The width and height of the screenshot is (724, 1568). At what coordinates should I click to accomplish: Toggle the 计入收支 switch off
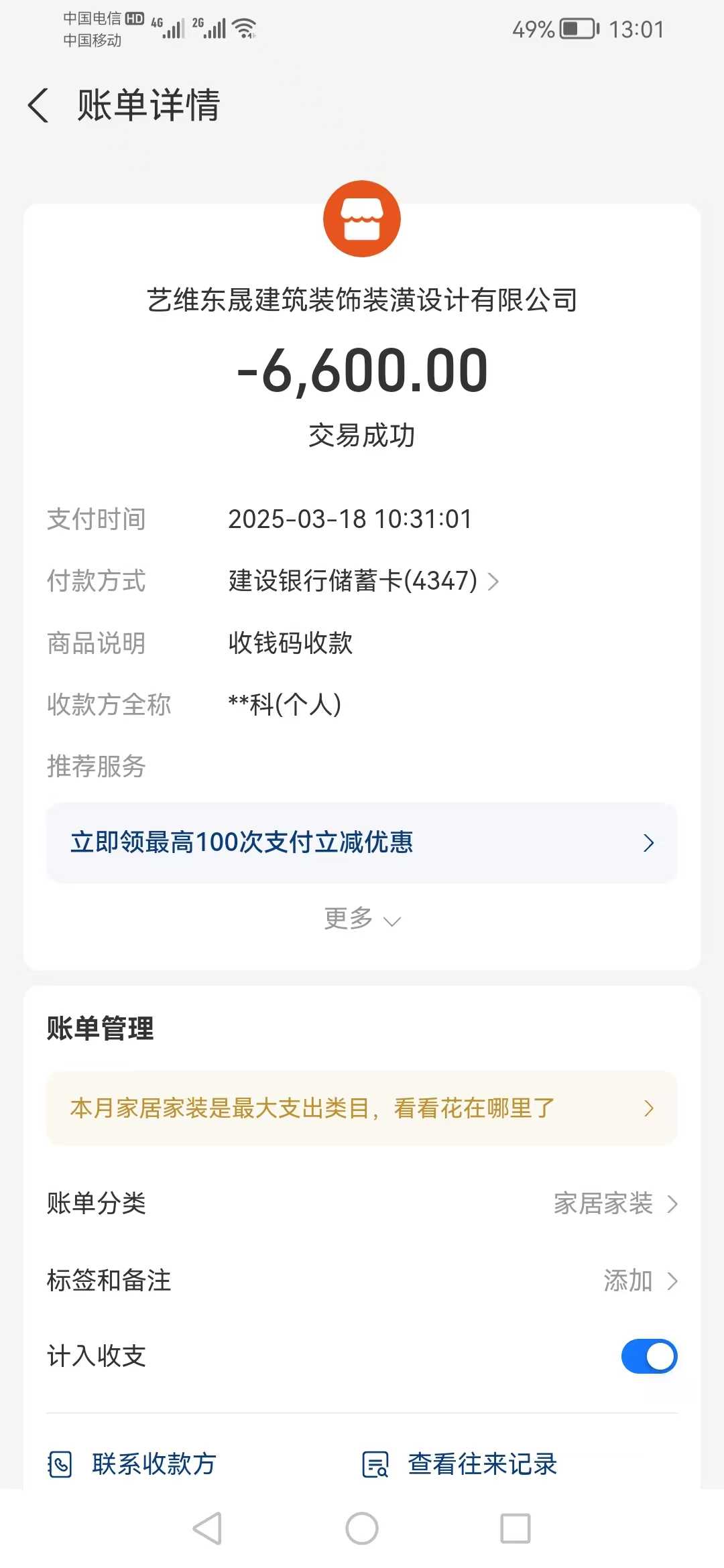648,1356
